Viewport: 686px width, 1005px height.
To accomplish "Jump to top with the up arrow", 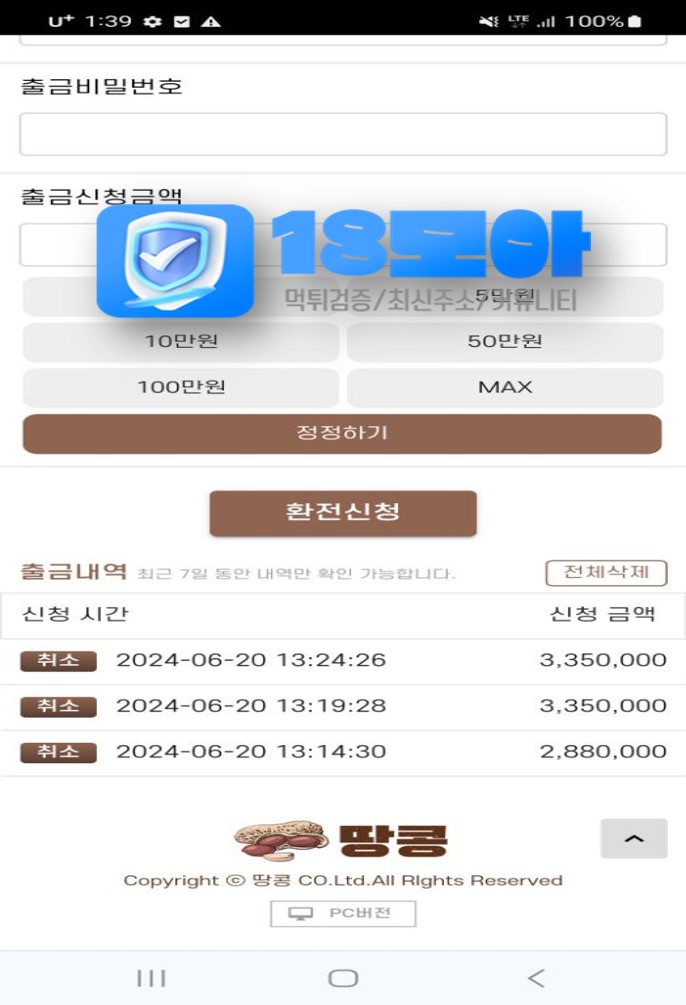I will click(634, 839).
